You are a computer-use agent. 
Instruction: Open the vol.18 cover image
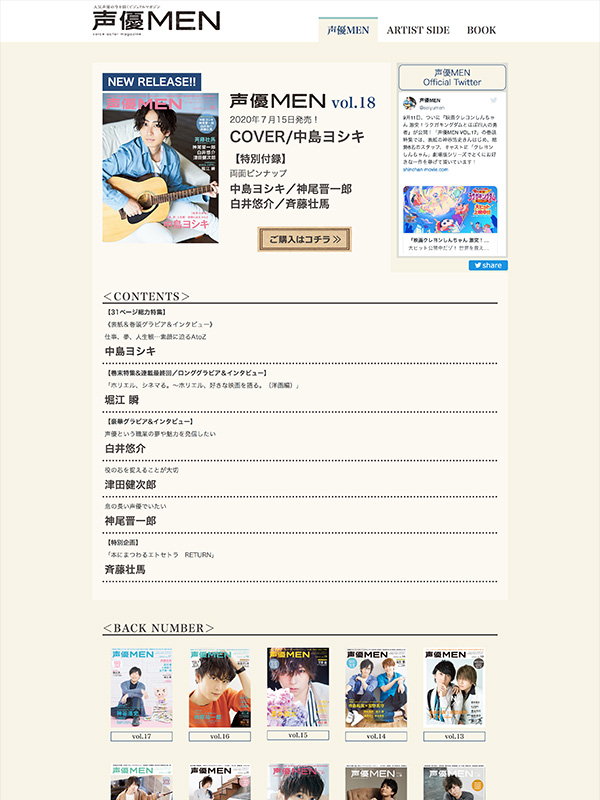[x=161, y=168]
